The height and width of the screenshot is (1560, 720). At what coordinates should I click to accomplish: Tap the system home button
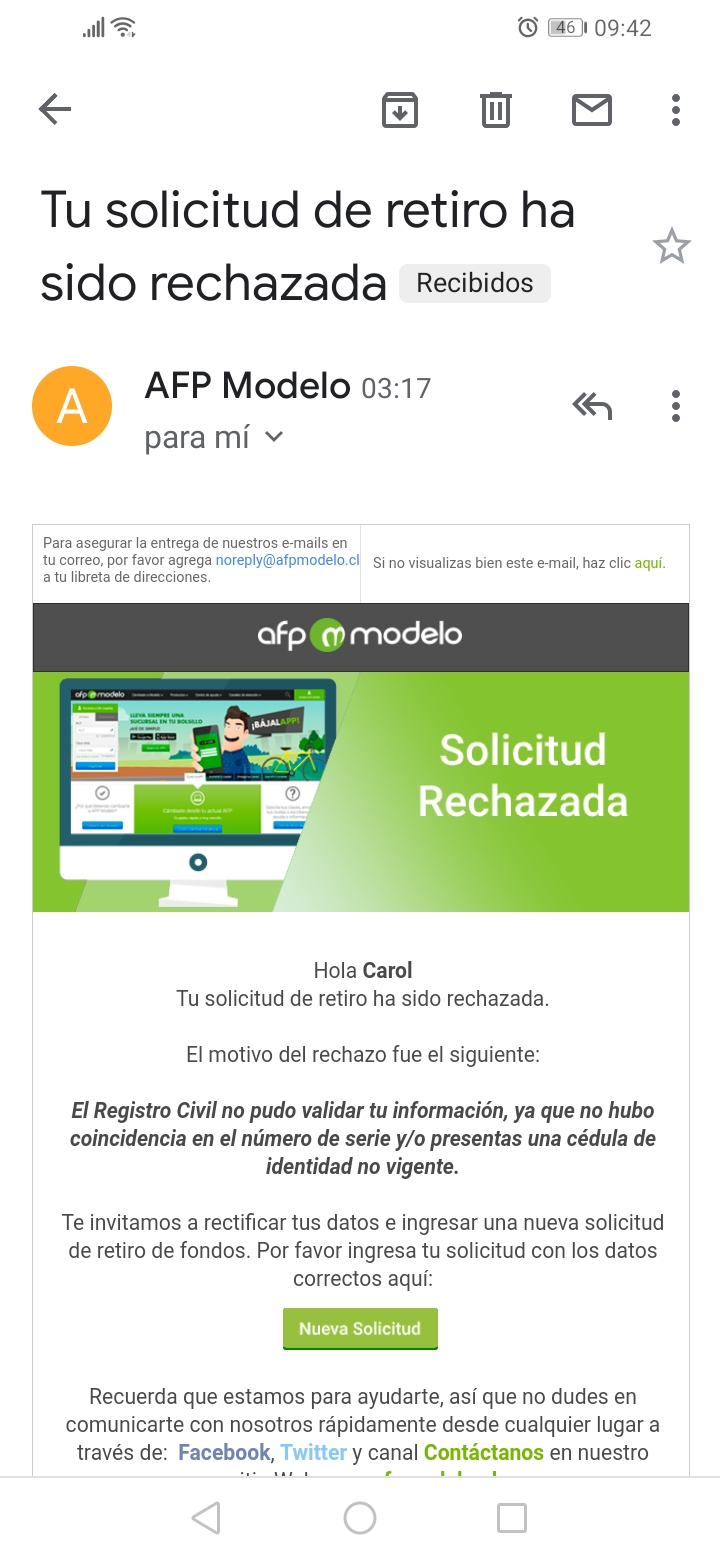360,1518
